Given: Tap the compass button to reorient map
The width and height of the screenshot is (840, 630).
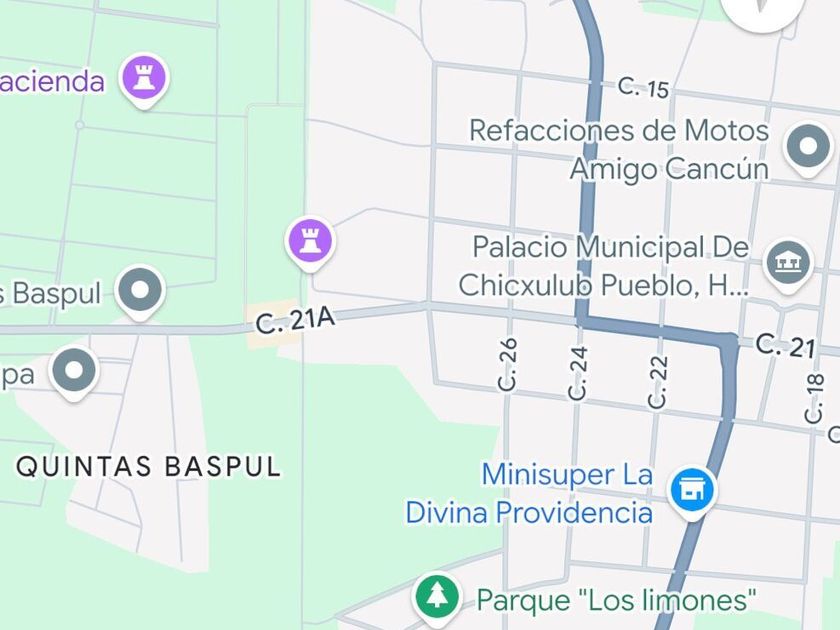Looking at the screenshot, I should (x=765, y=12).
